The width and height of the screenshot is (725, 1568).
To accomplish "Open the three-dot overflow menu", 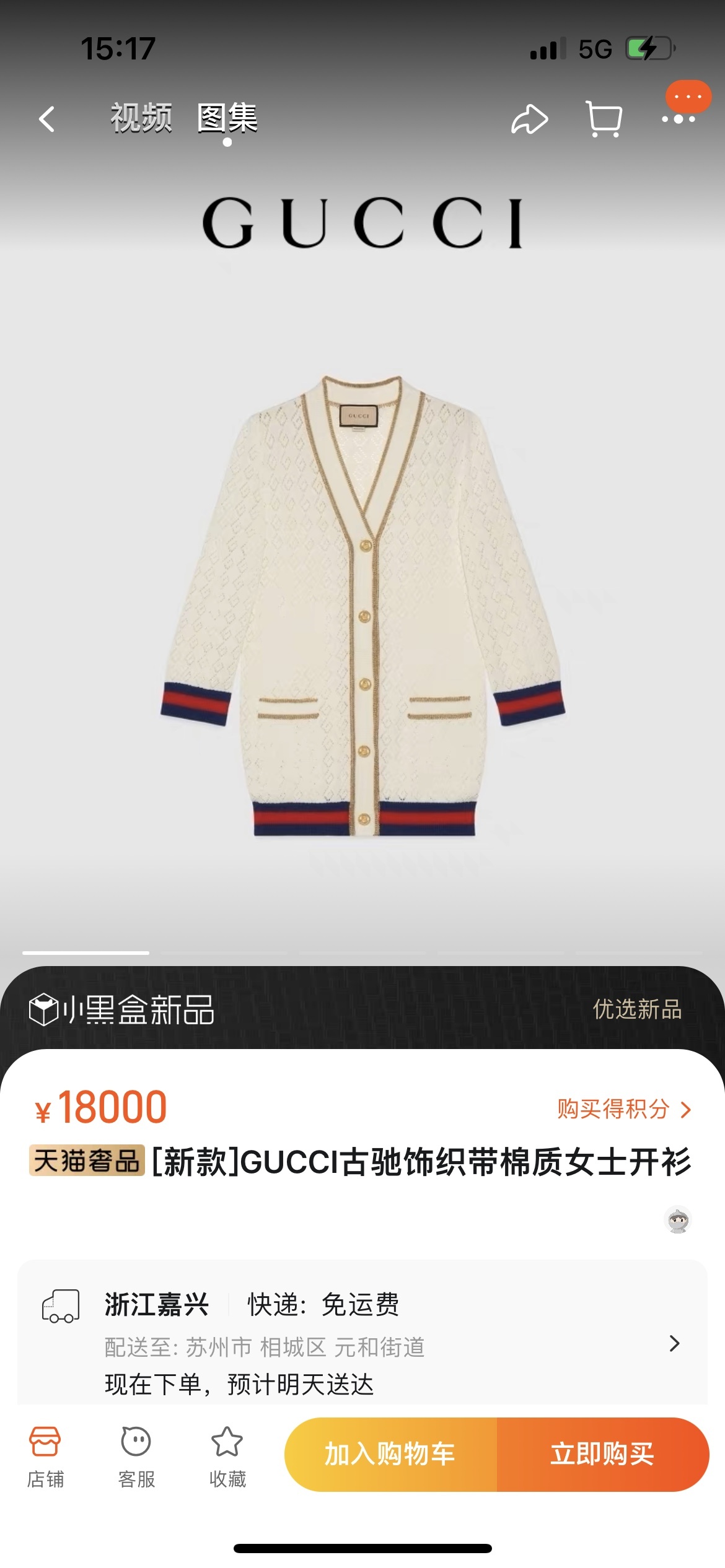I will 679,119.
